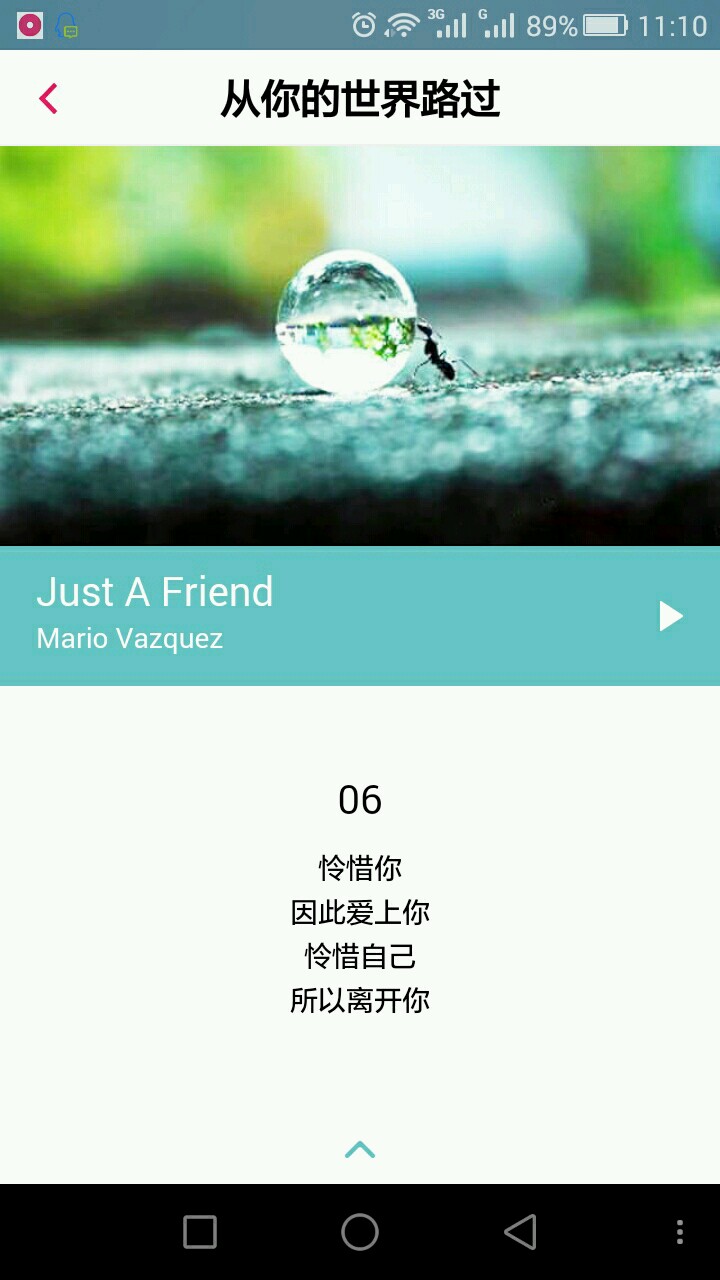Play the song Just A Friend

tap(671, 616)
